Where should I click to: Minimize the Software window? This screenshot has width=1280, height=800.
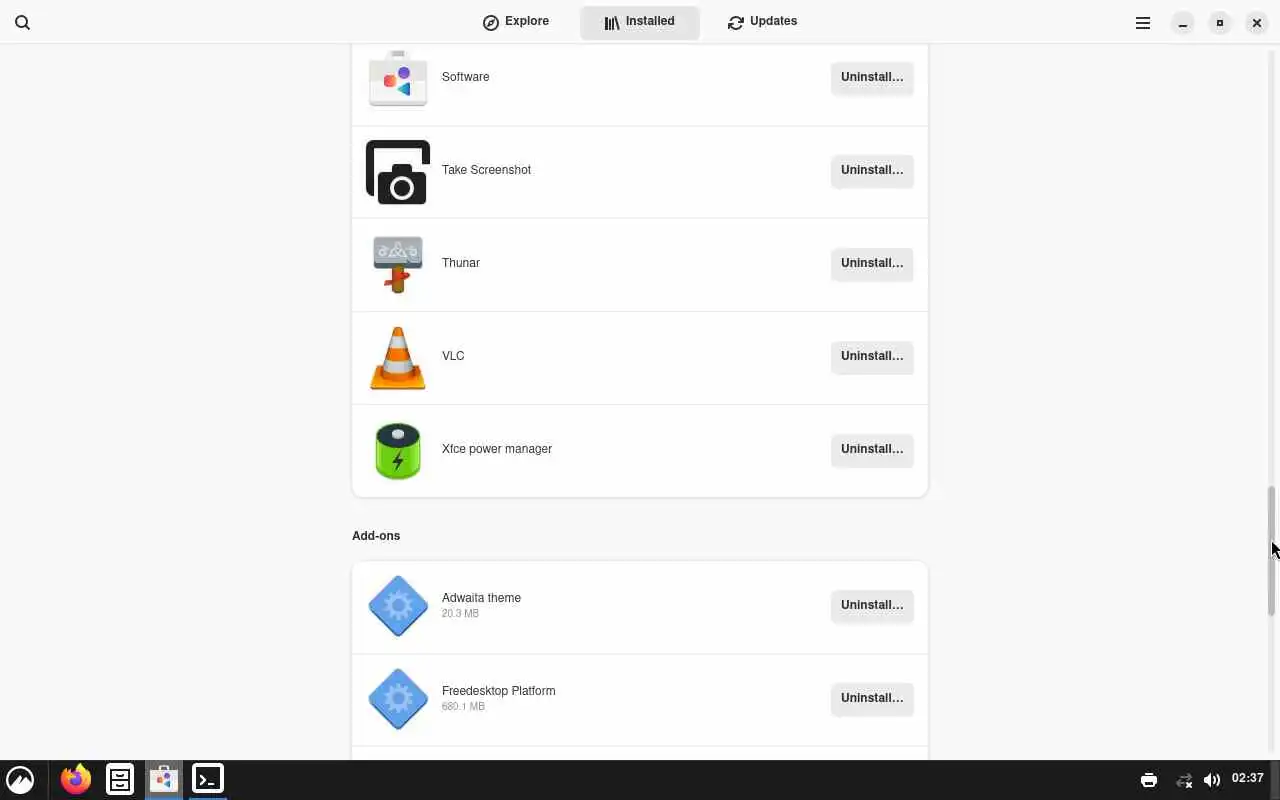click(1182, 23)
